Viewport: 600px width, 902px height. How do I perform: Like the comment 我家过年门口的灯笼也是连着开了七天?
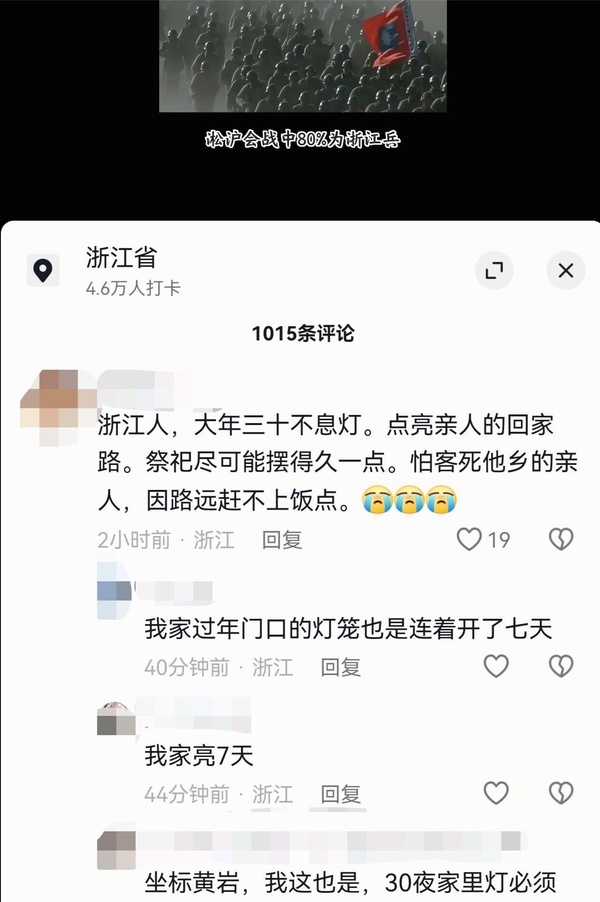496,667
